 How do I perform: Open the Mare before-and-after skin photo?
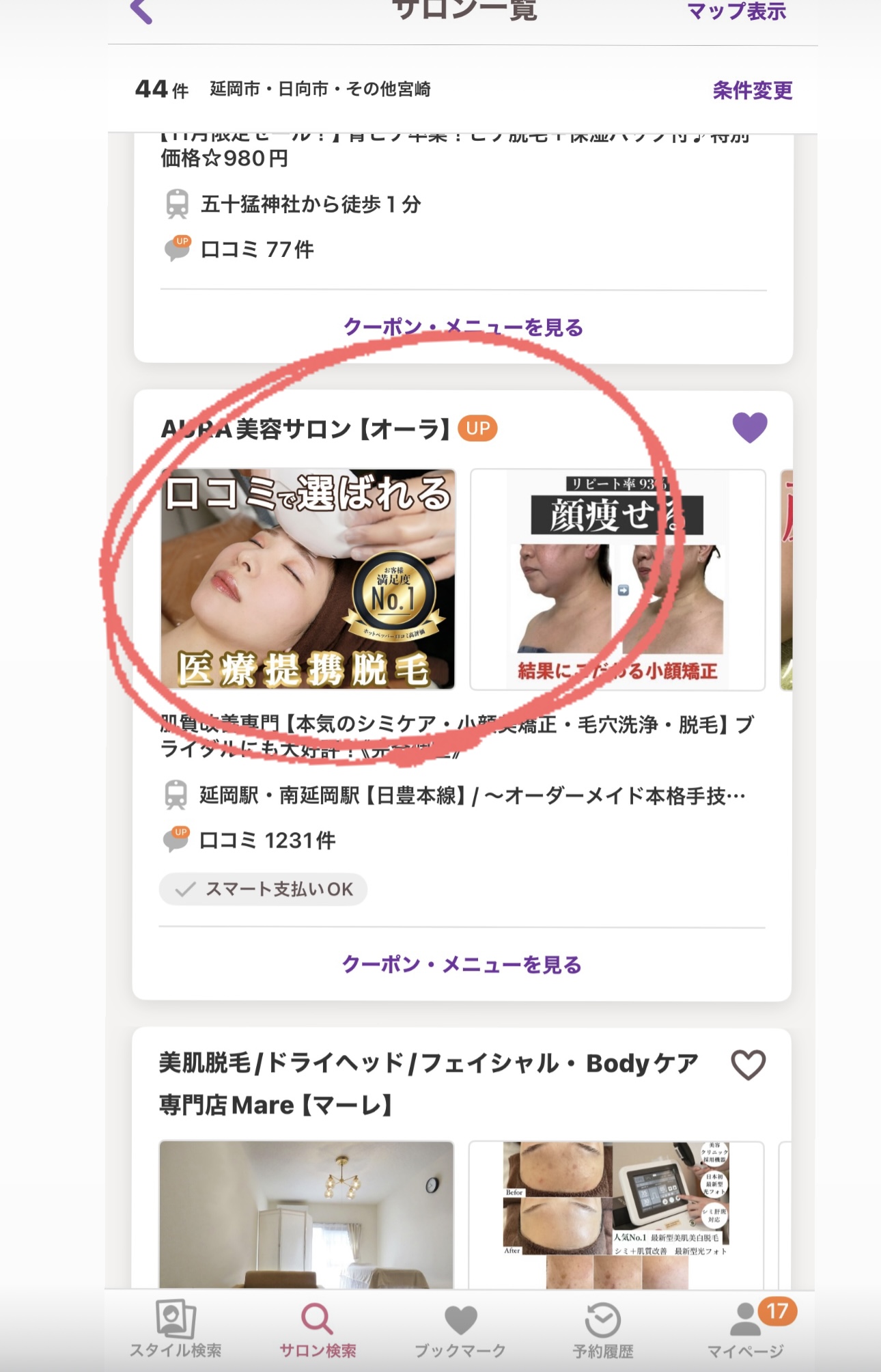click(616, 1214)
